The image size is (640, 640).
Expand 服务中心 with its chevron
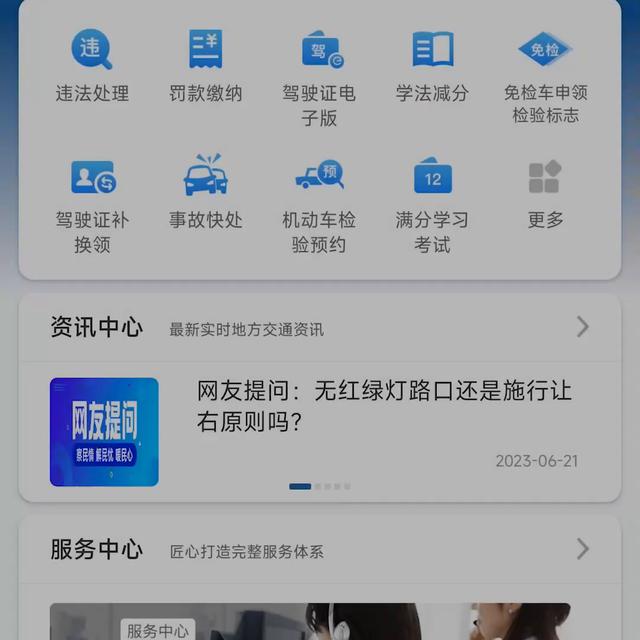point(583,548)
